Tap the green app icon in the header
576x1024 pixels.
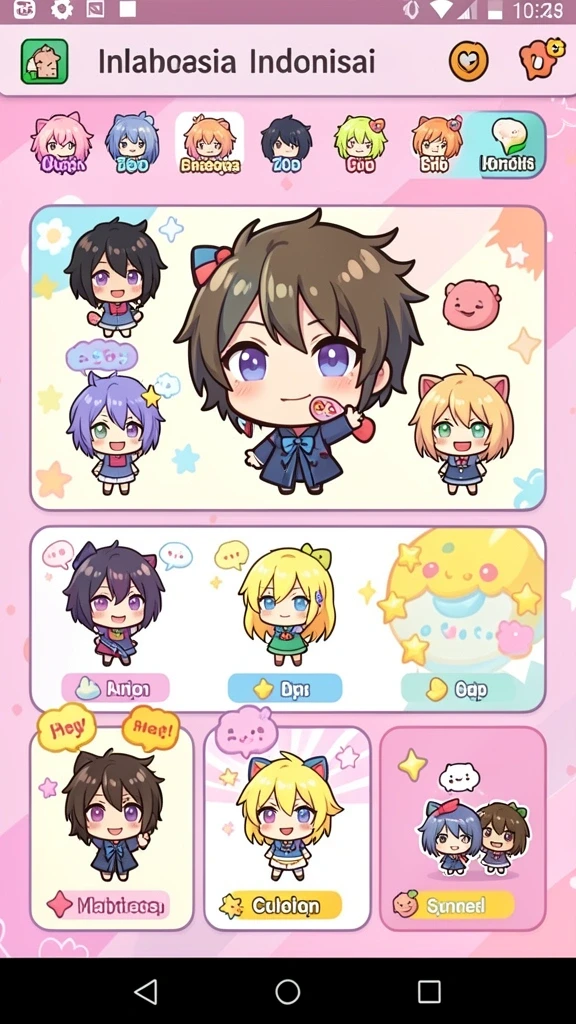pos(44,61)
